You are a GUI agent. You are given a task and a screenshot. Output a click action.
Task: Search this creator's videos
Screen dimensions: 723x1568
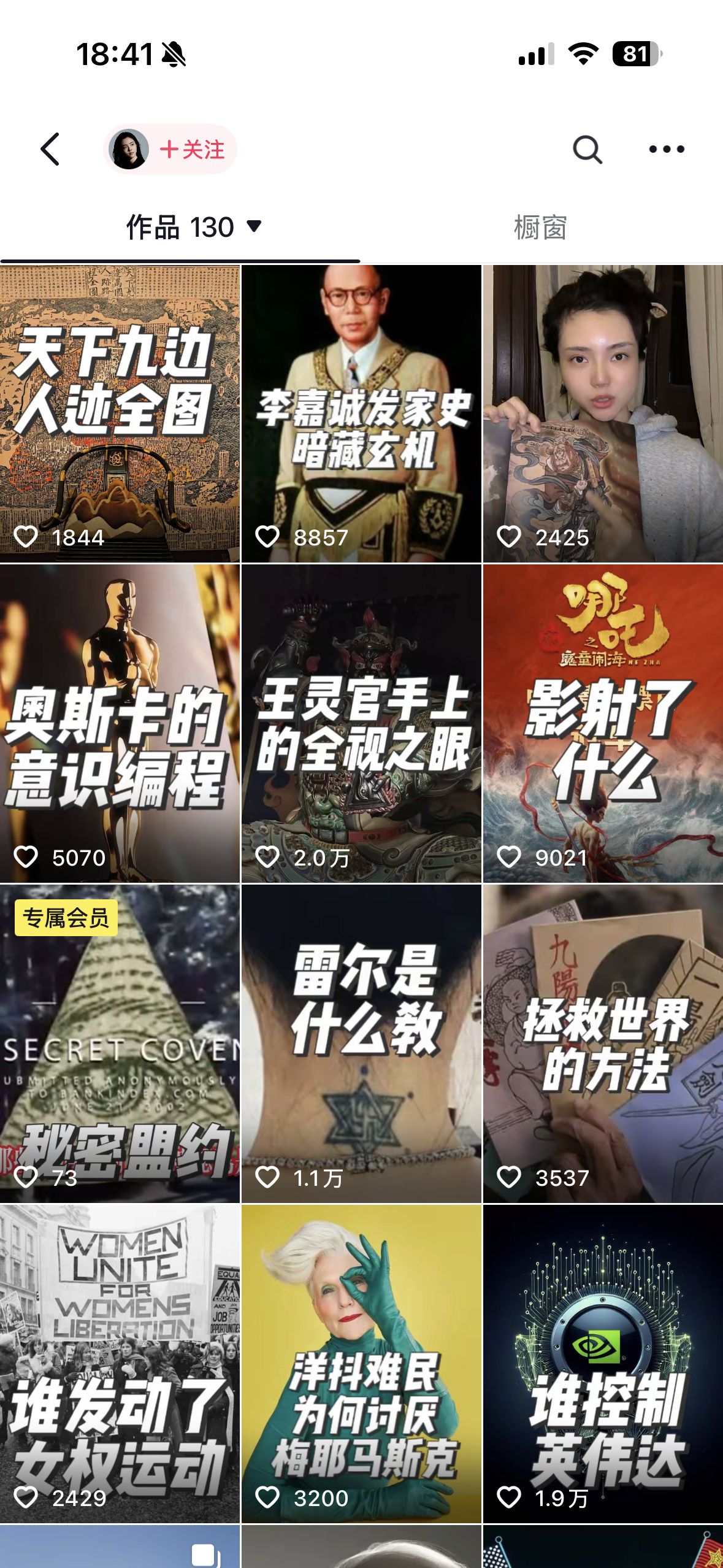pyautogui.click(x=587, y=149)
